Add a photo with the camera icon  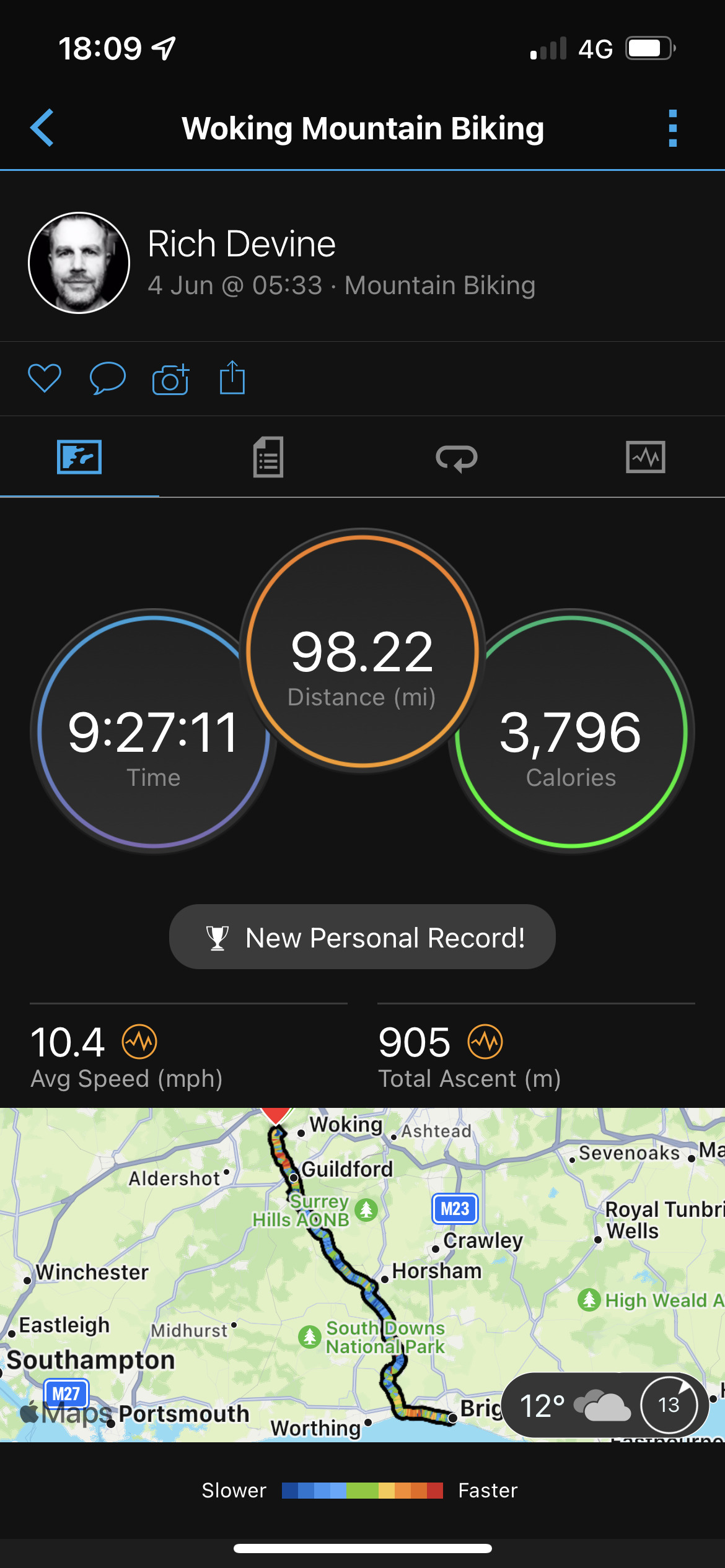click(x=170, y=378)
